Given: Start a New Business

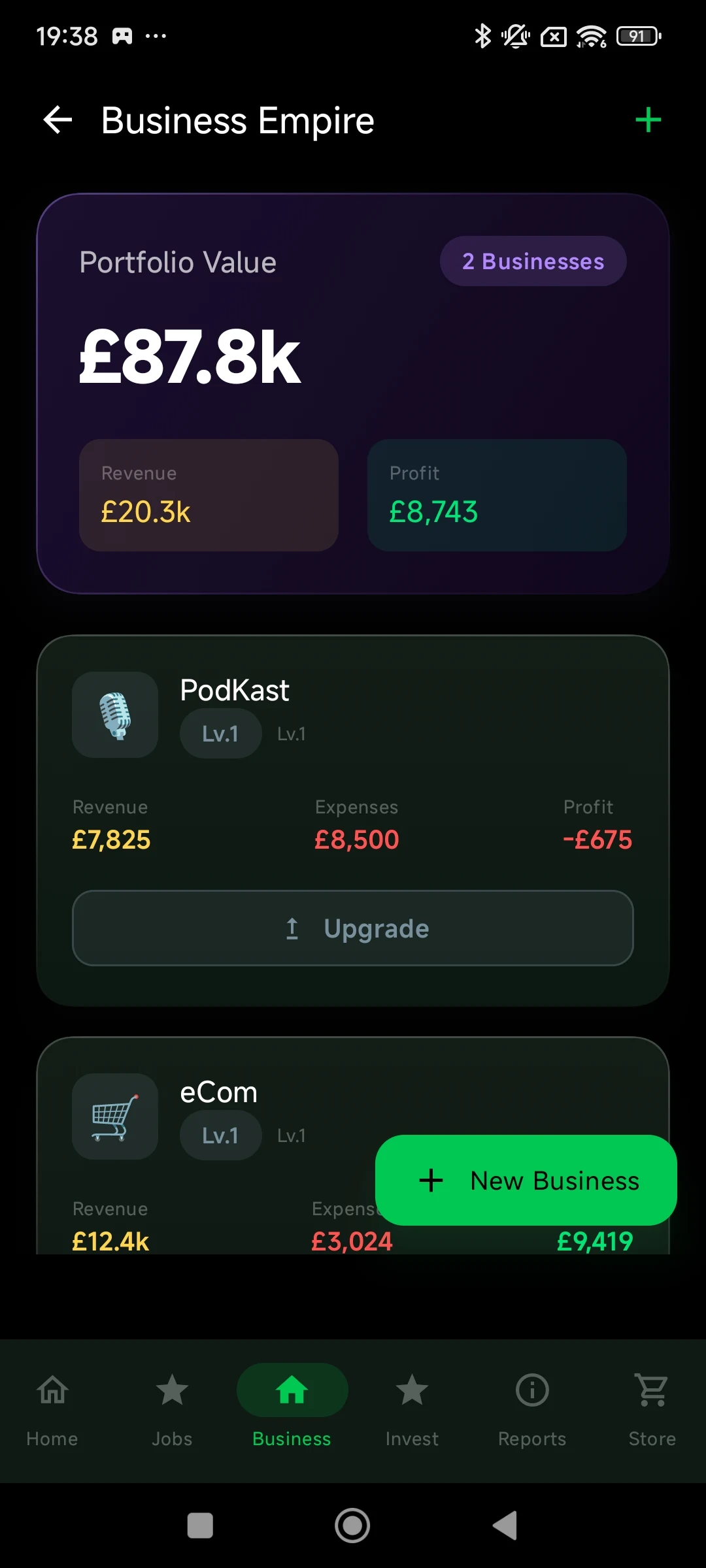Looking at the screenshot, I should [x=526, y=1180].
